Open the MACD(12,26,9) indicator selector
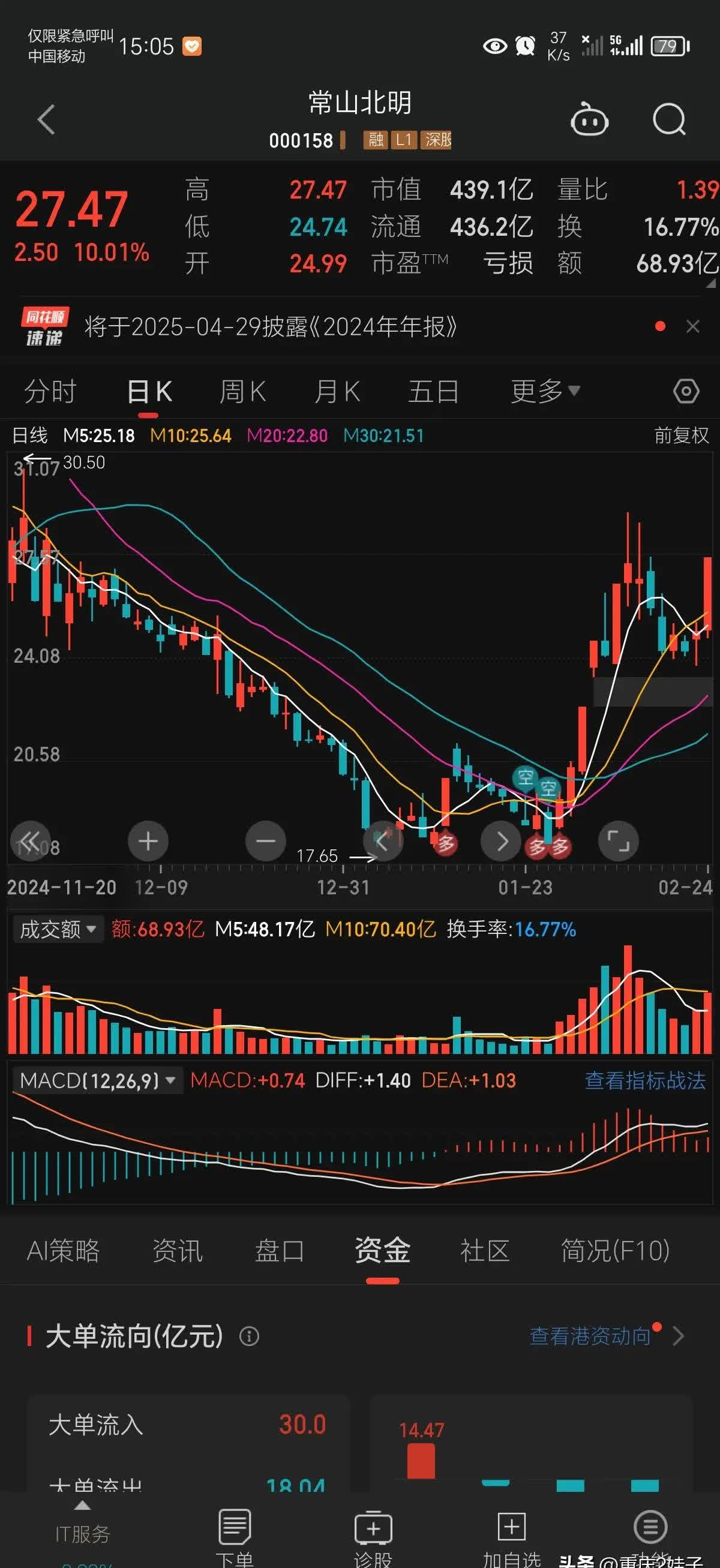This screenshot has width=720, height=1568. pos(97,1080)
